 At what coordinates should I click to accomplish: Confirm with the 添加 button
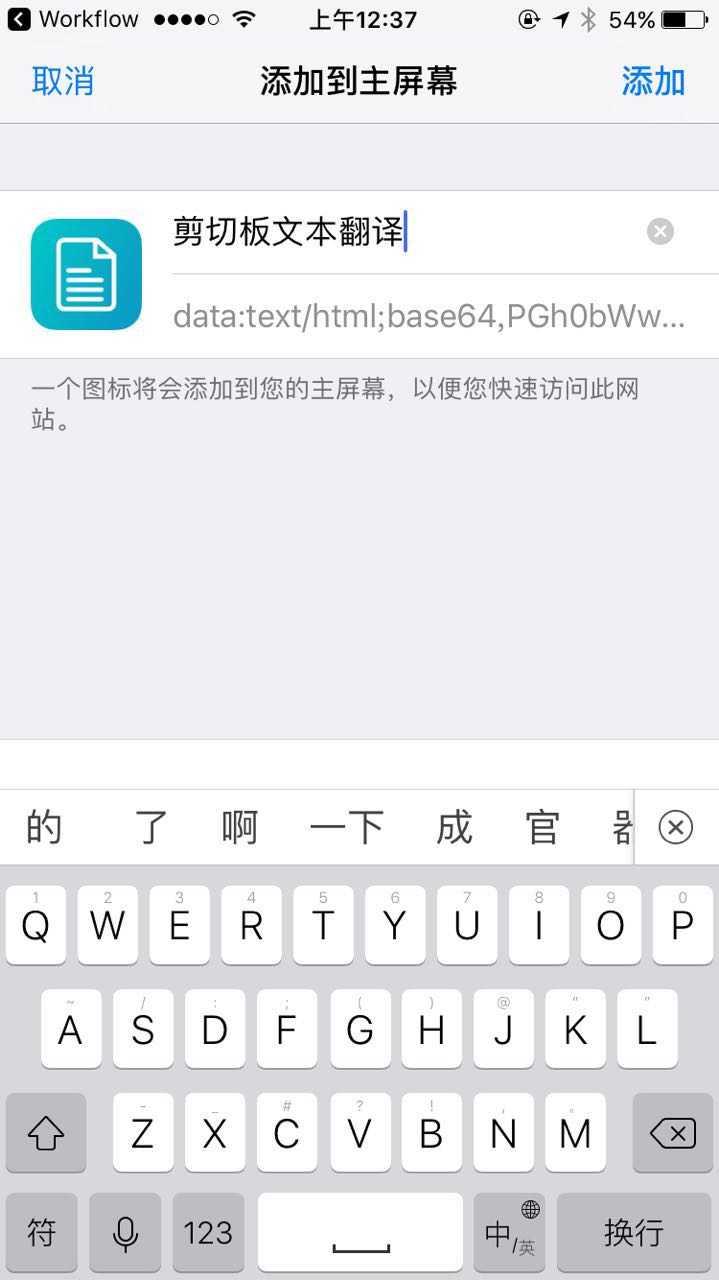point(653,81)
